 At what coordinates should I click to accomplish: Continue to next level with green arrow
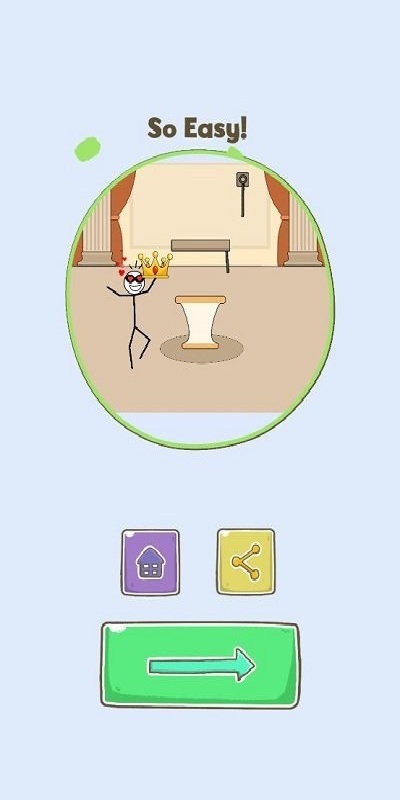tap(200, 665)
